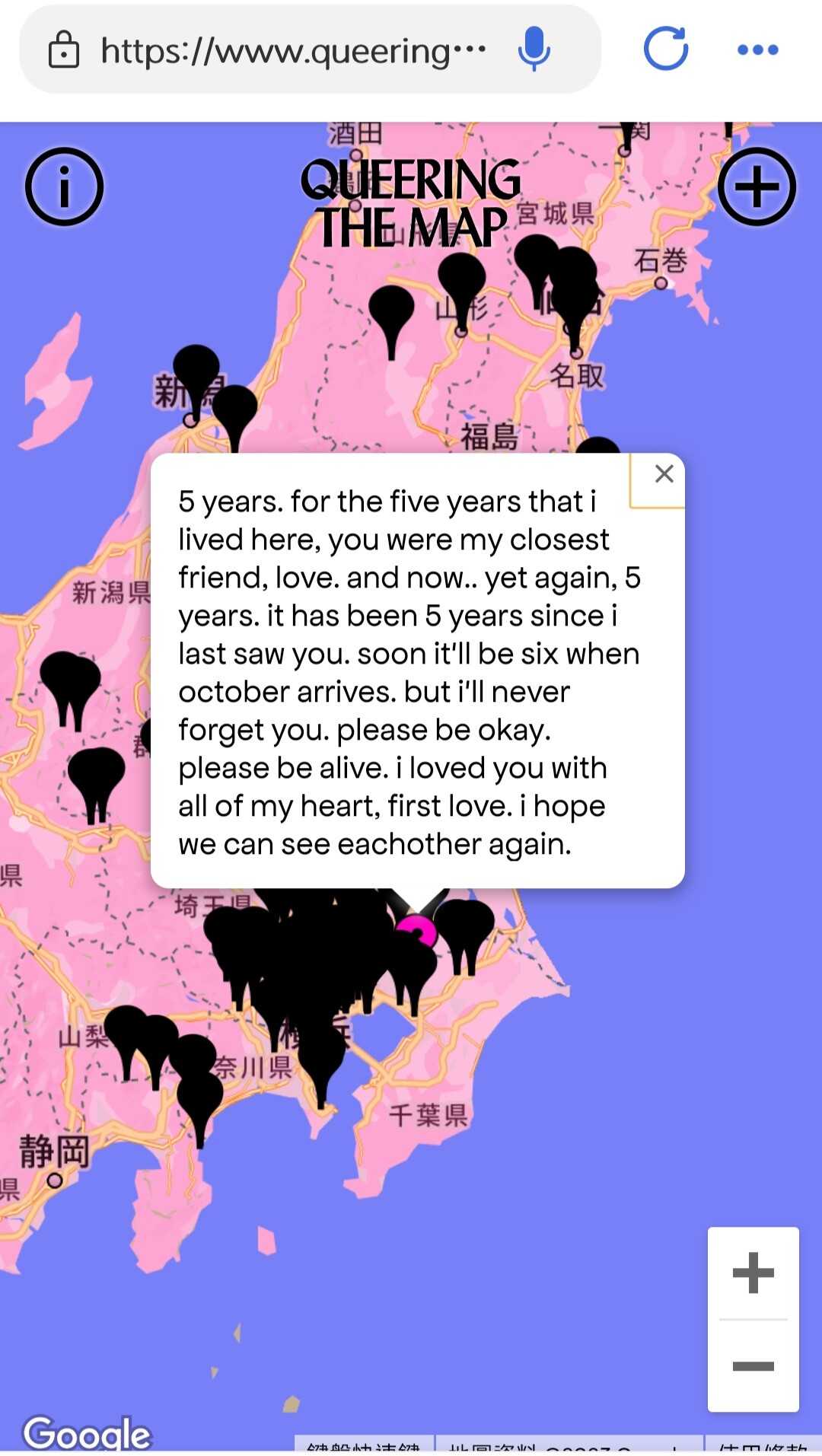Screen dimensions: 822x1456
Task: Zoom in on the map
Action: [x=753, y=1273]
